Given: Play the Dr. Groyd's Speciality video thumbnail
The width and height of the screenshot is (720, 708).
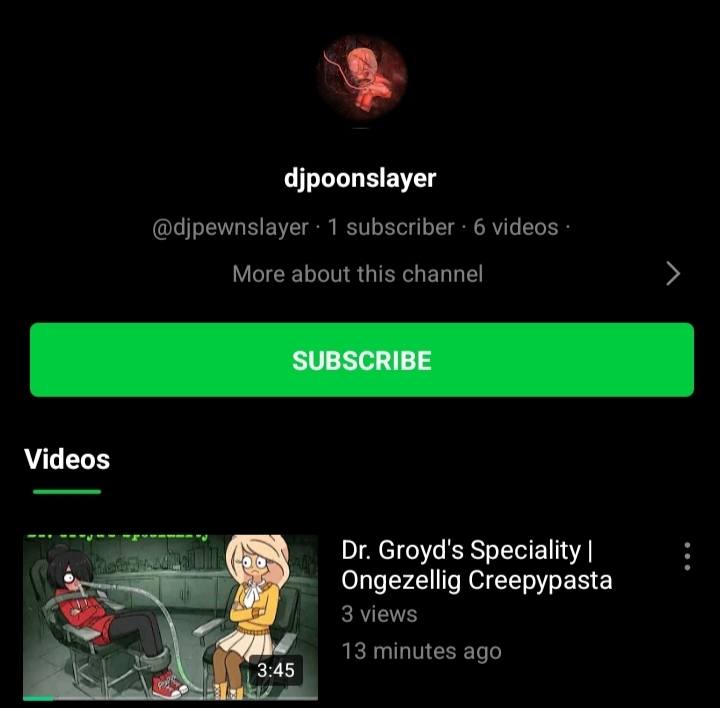Looking at the screenshot, I should click(171, 617).
